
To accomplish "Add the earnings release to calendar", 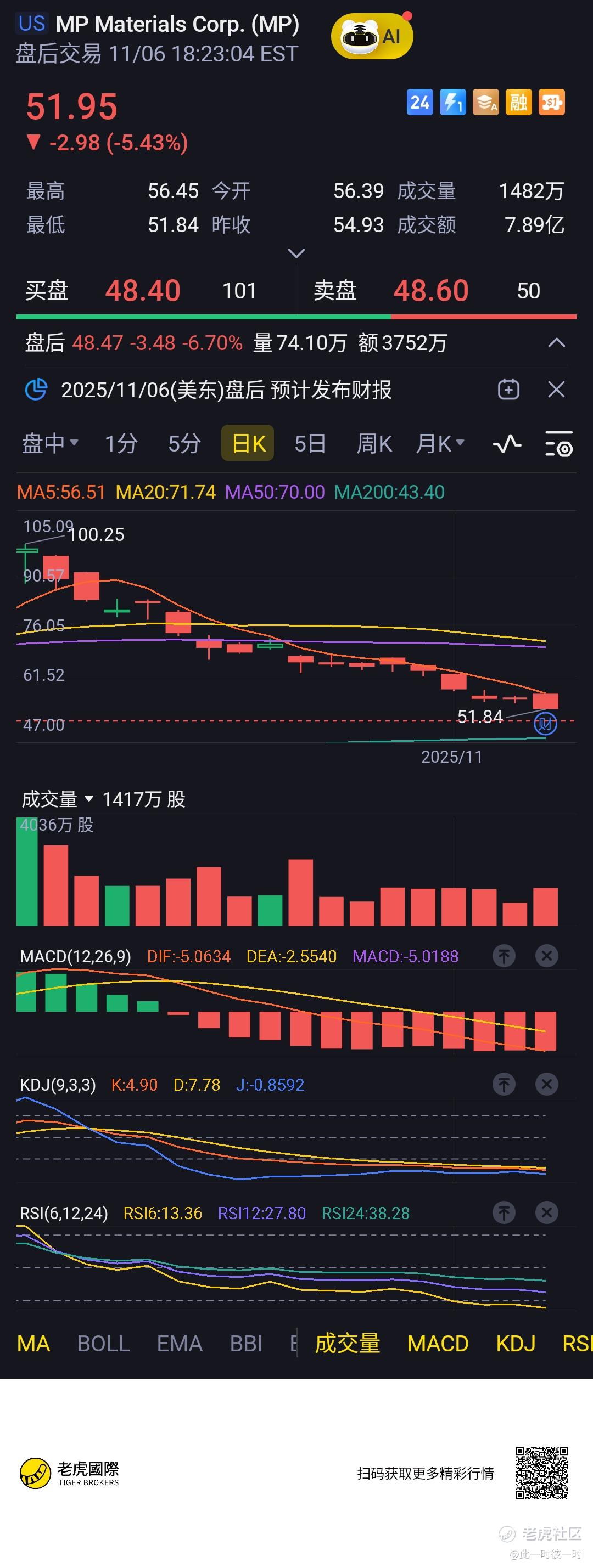I will click(x=508, y=390).
